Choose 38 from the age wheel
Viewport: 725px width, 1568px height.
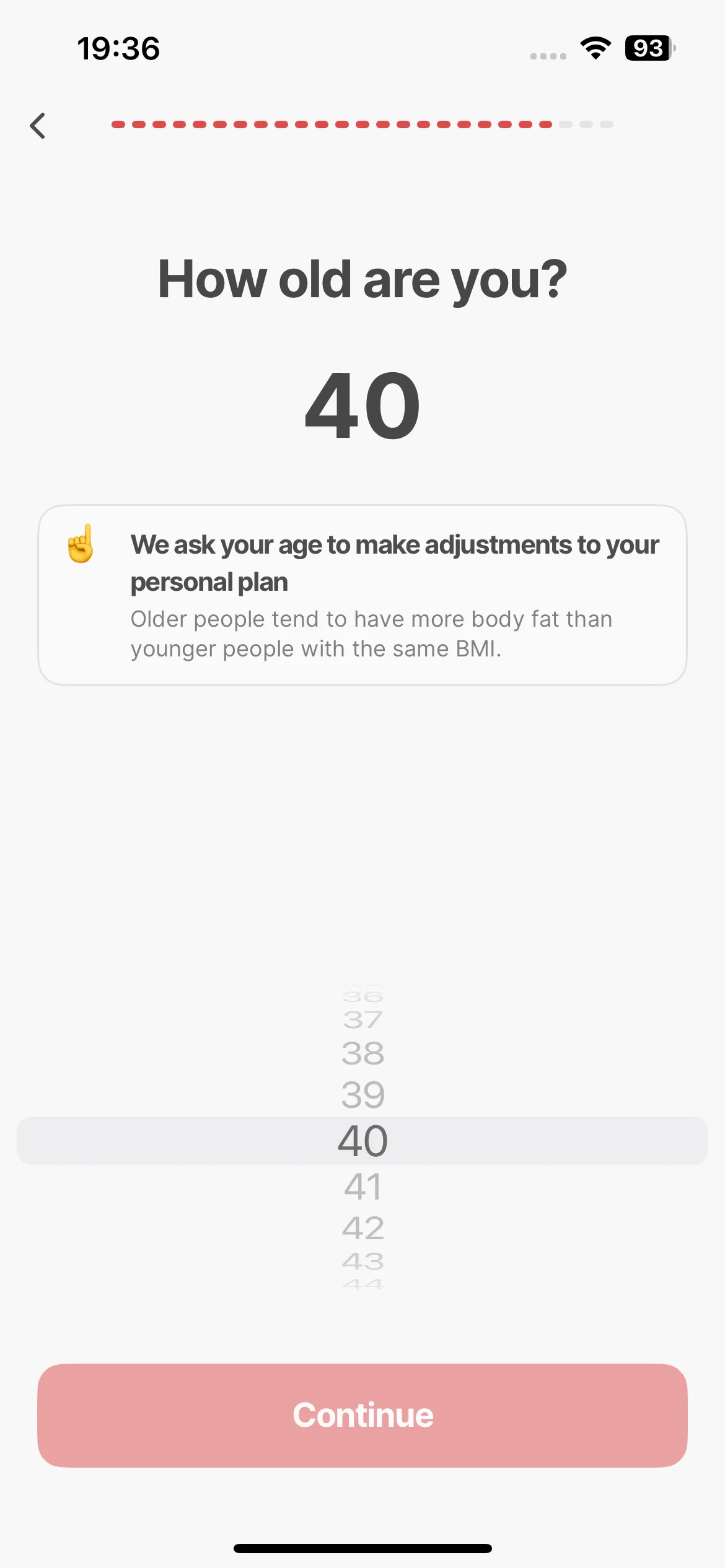[363, 1053]
